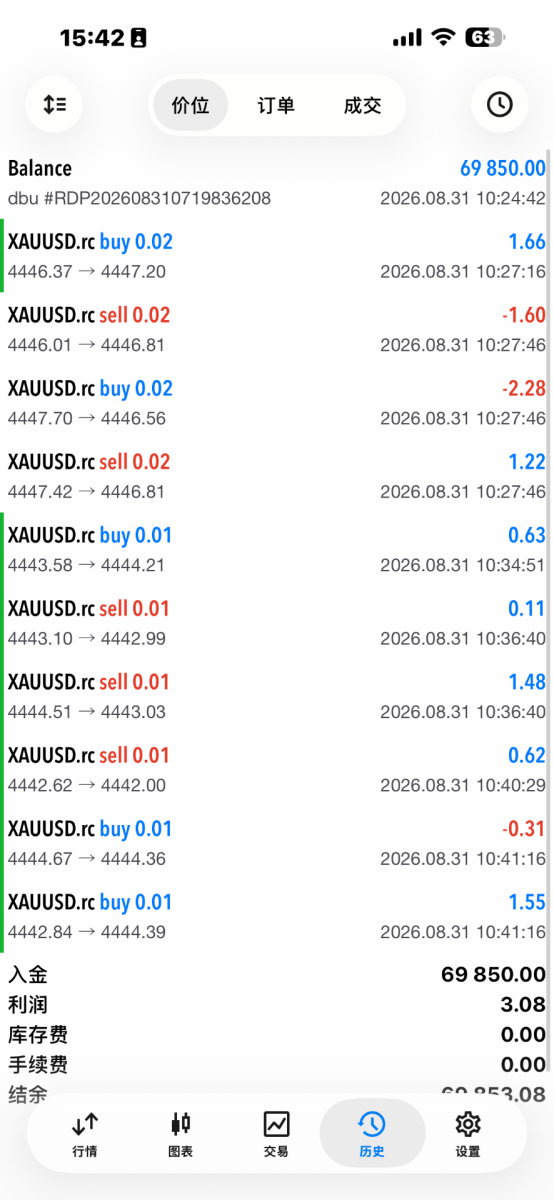Expand the buy 0.02 trade with profit 1.66
This screenshot has width=554, height=1200.
tap(277, 255)
